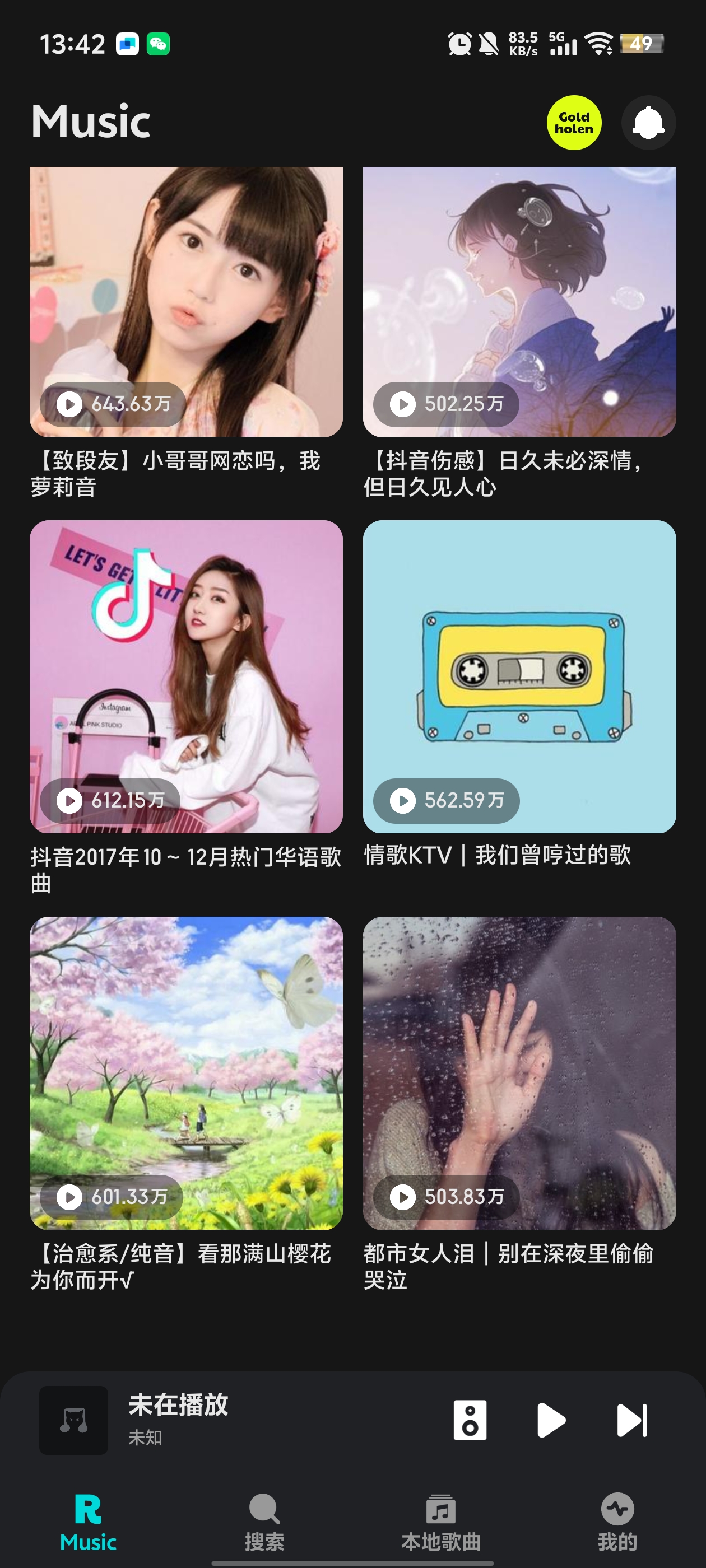Image resolution: width=706 pixels, height=1568 pixels.
Task: Open the 情歌KTV｜我们曾哼过的歌 playlist
Action: [519, 676]
